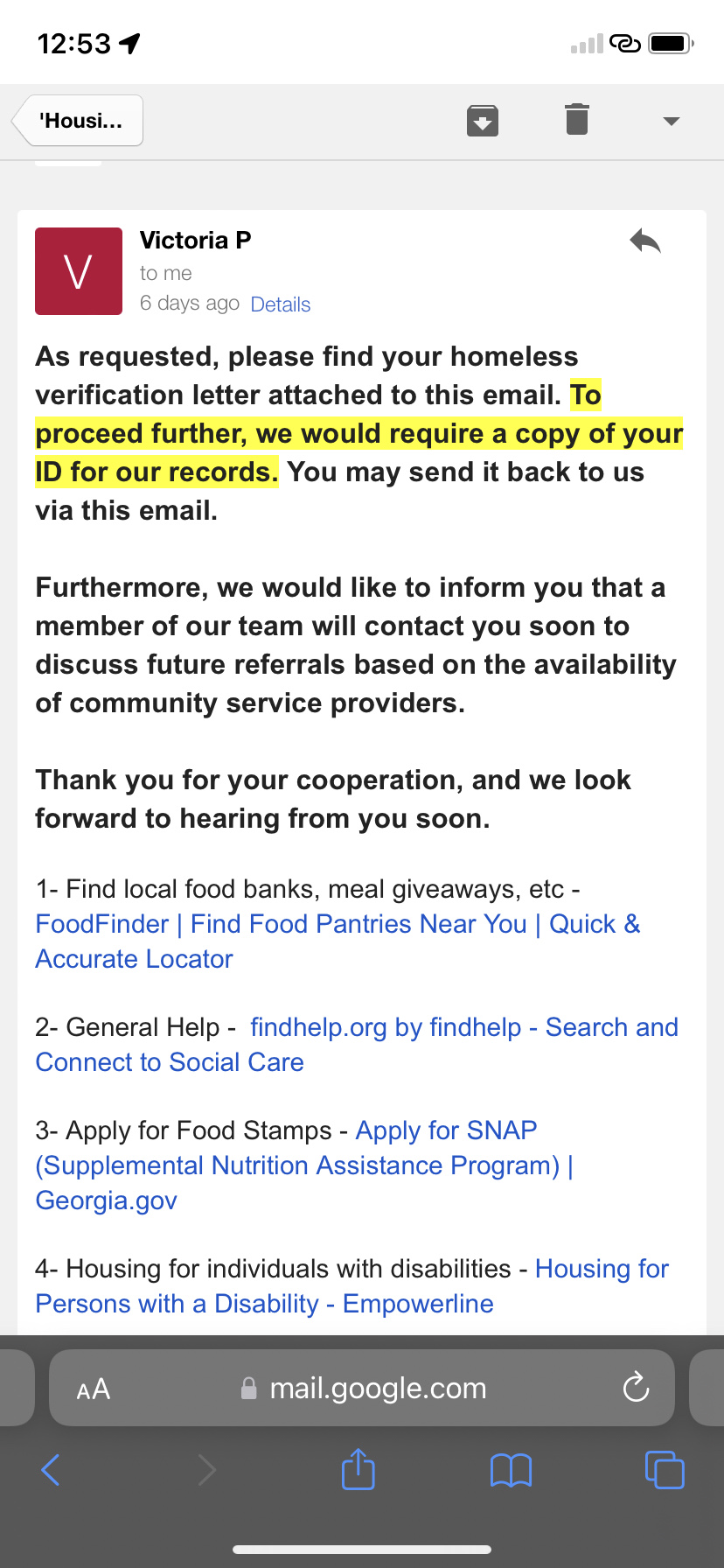Viewport: 724px width, 1568px height.
Task: Open the findhelp.org link
Action: point(357,1045)
